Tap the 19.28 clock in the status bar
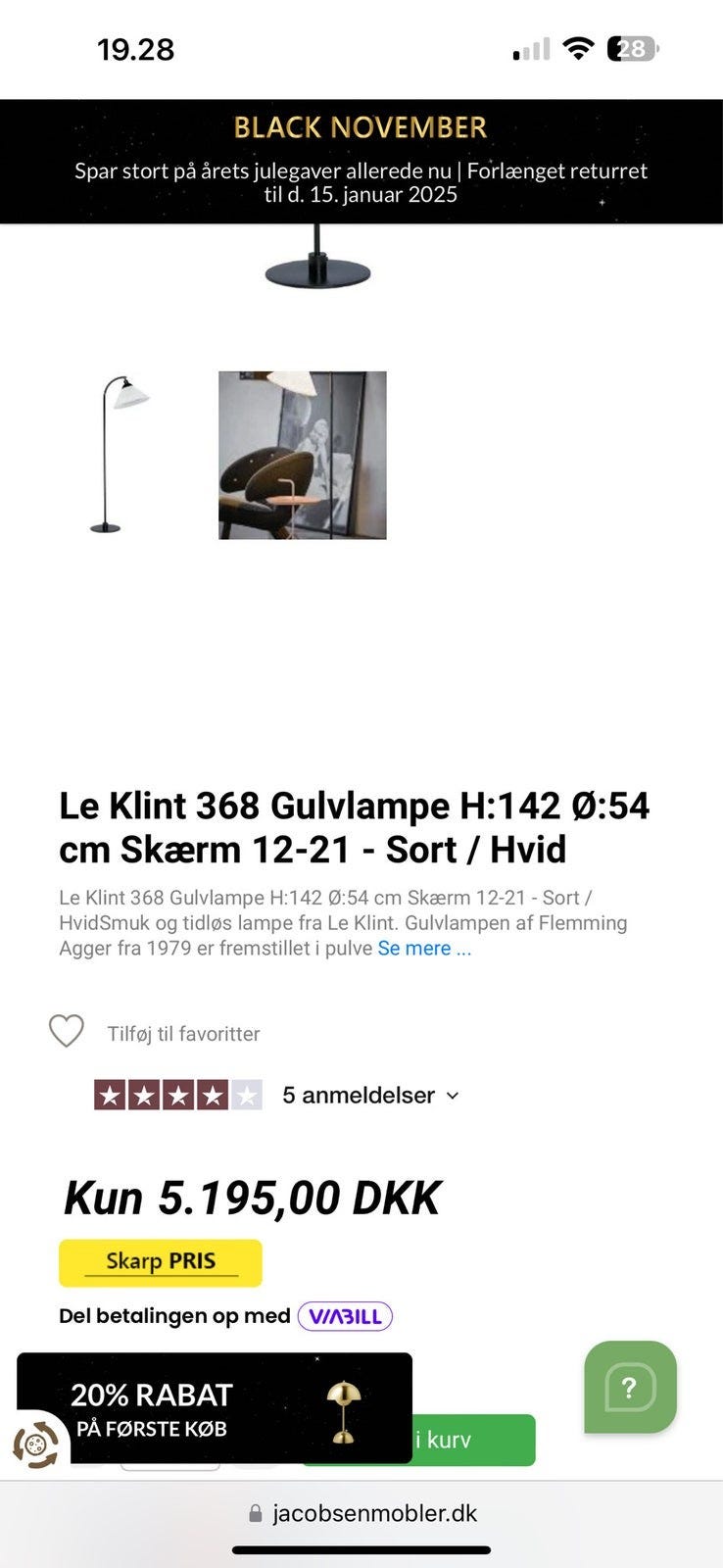Image resolution: width=723 pixels, height=1568 pixels. pos(134,47)
